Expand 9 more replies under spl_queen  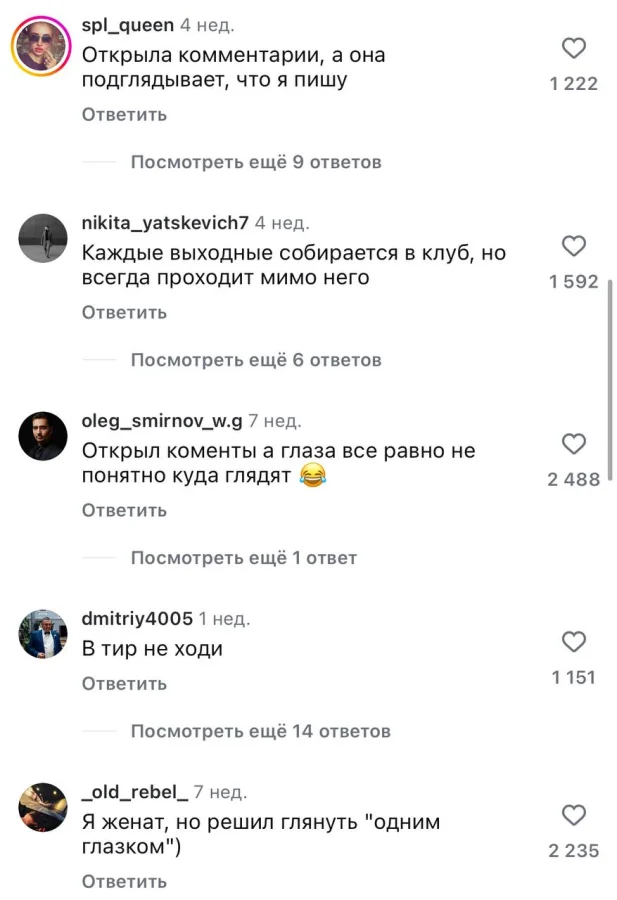pos(256,162)
